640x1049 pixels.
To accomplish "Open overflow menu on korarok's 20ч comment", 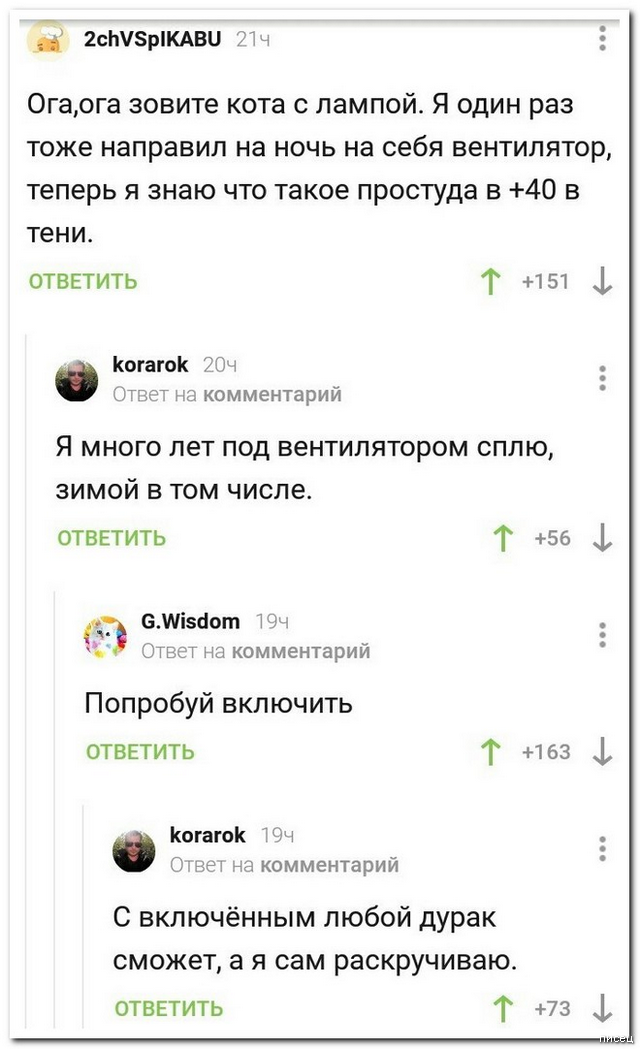I will point(602,378).
